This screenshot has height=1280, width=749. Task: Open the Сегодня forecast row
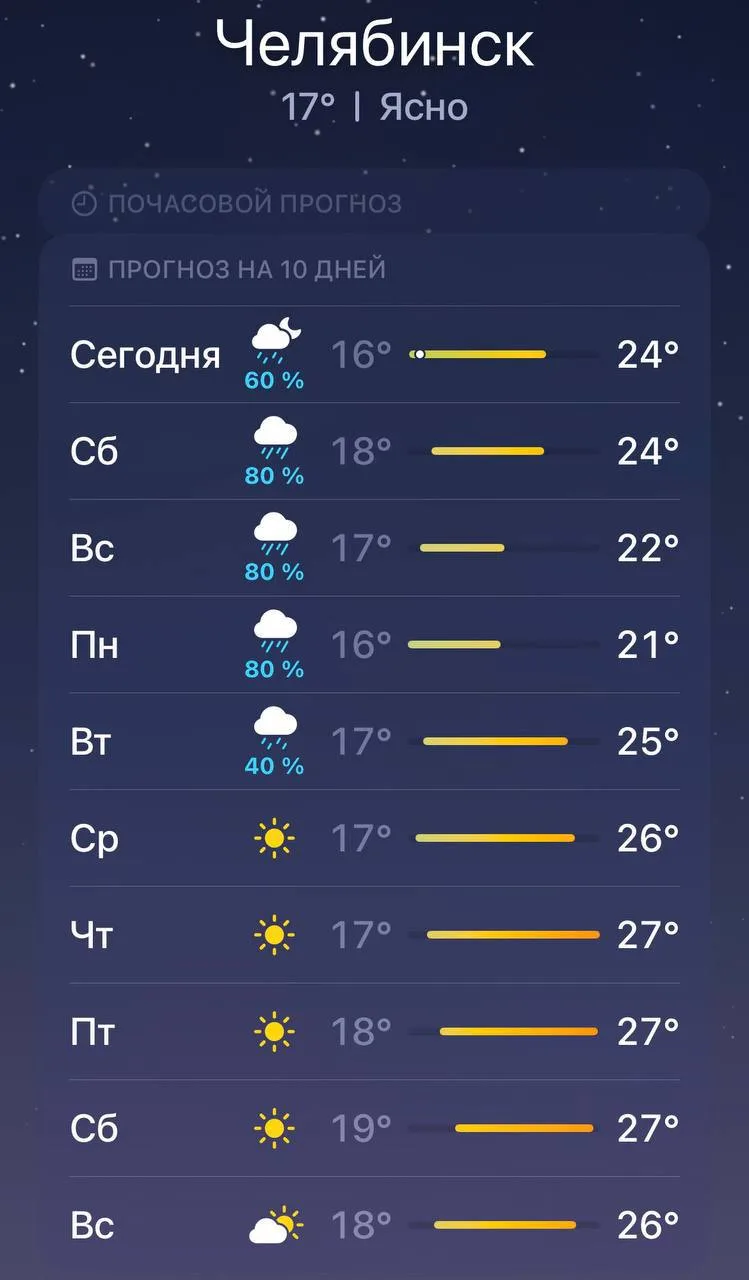(374, 355)
